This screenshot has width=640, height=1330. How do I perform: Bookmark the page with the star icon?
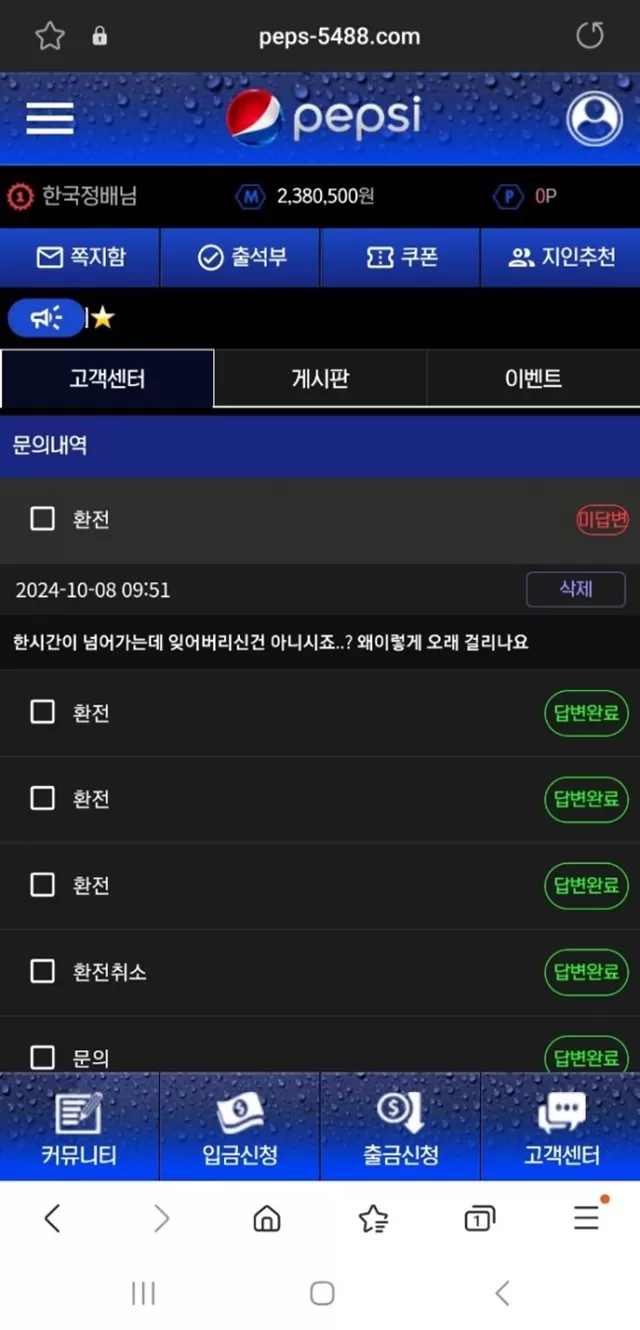[49, 37]
